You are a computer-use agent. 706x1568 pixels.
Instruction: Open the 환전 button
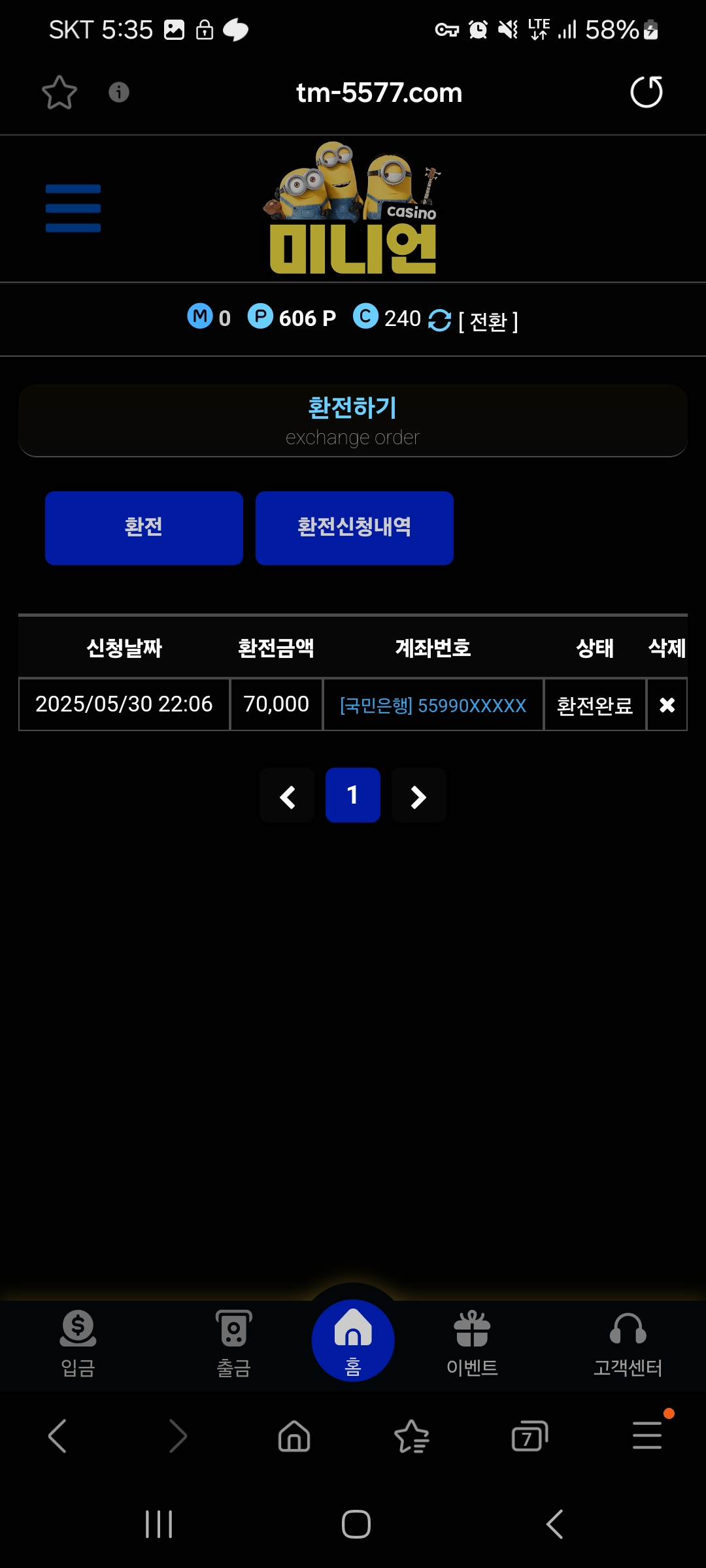coord(144,528)
